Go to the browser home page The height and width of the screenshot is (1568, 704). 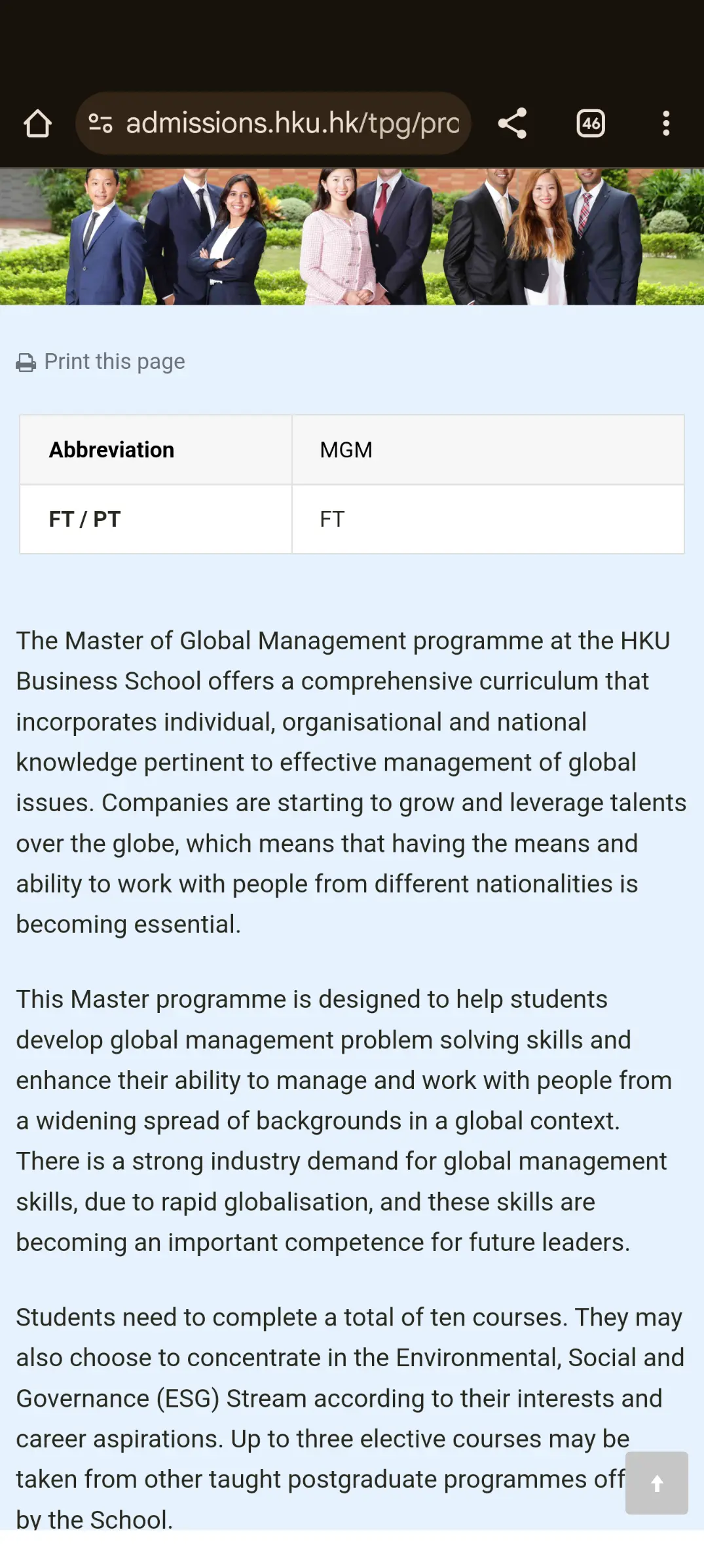[37, 123]
